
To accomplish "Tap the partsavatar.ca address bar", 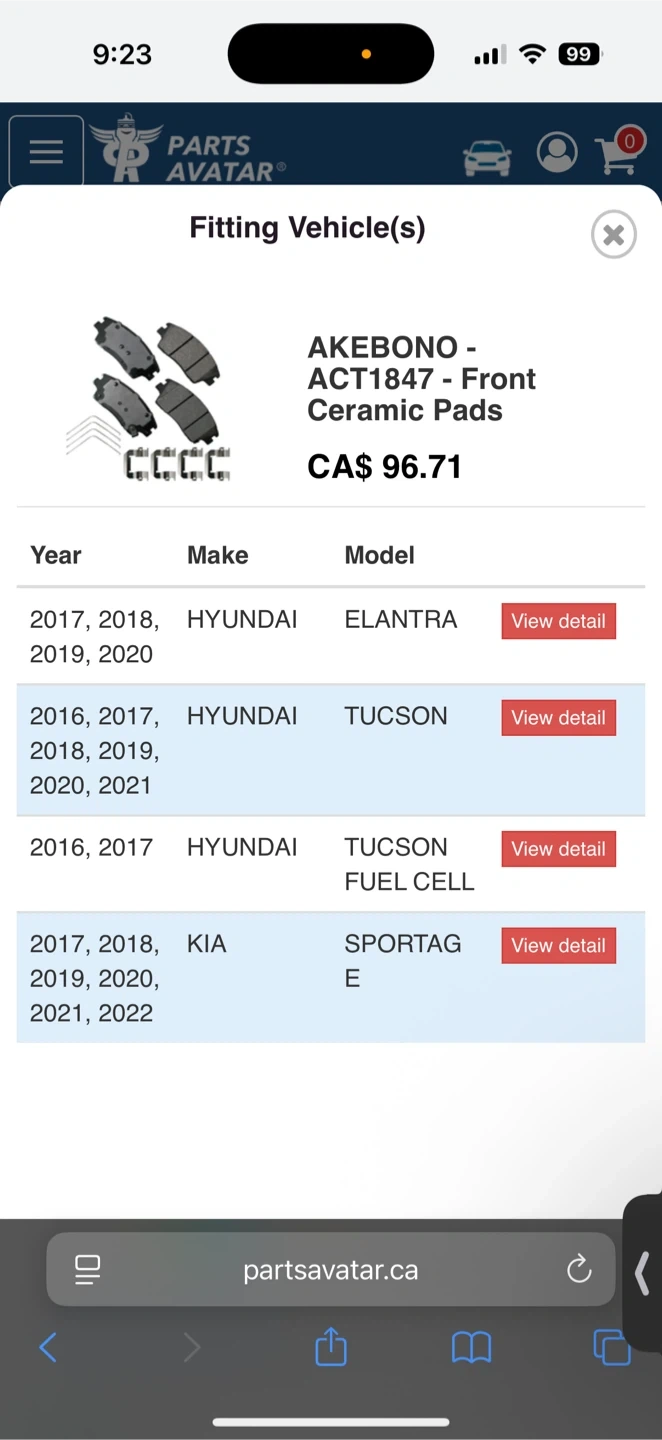I will [x=330, y=1270].
